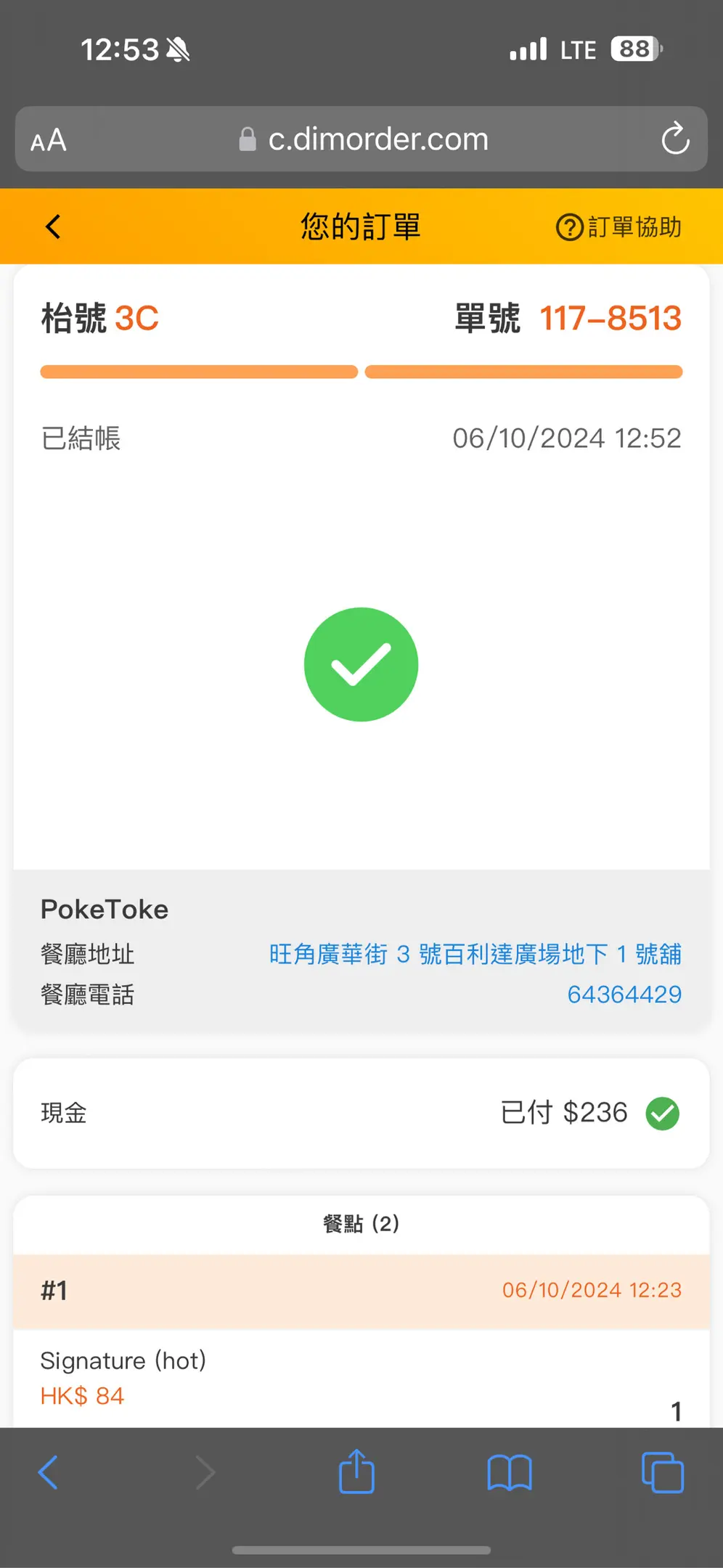Open 訂單協助 order help

coord(618,227)
